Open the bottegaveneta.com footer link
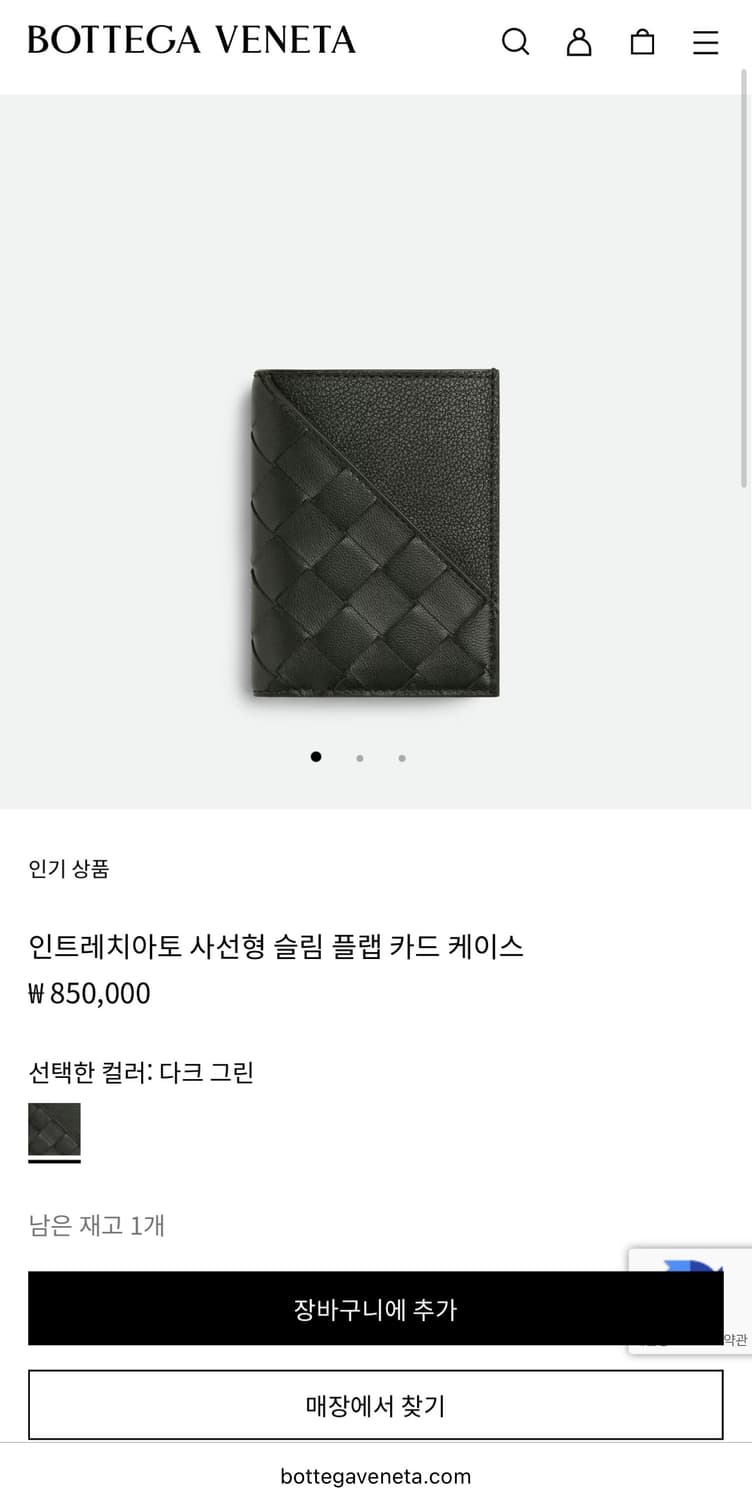Image resolution: width=752 pixels, height=1500 pixels. tap(376, 1475)
